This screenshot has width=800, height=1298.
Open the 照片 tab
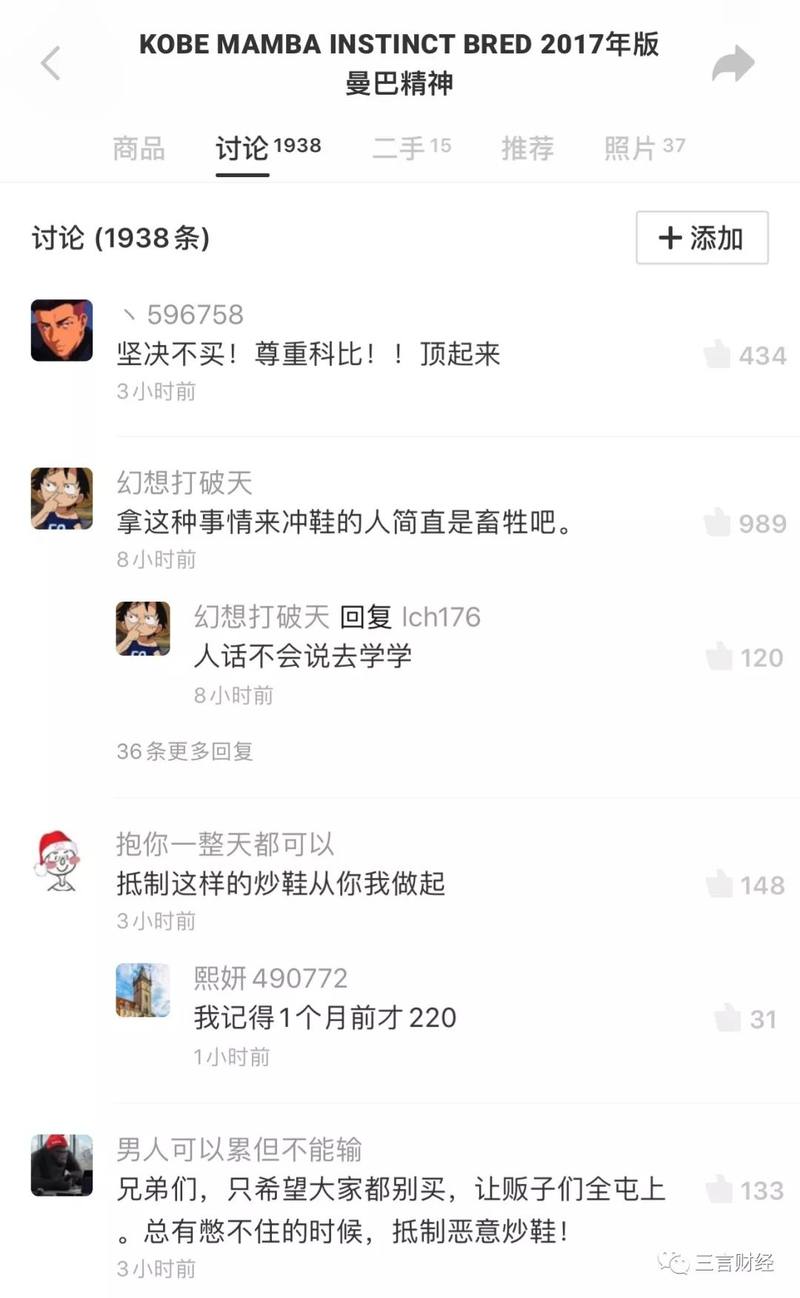(x=644, y=149)
